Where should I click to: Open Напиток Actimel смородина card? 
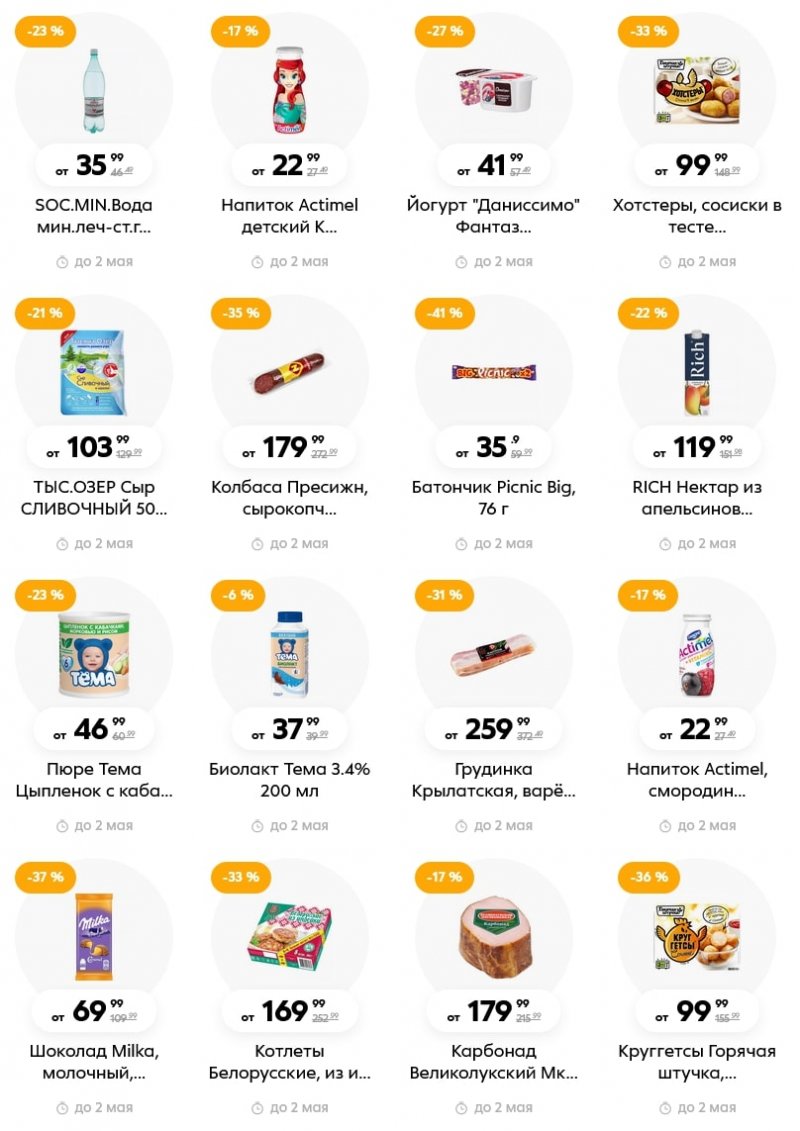(x=697, y=656)
